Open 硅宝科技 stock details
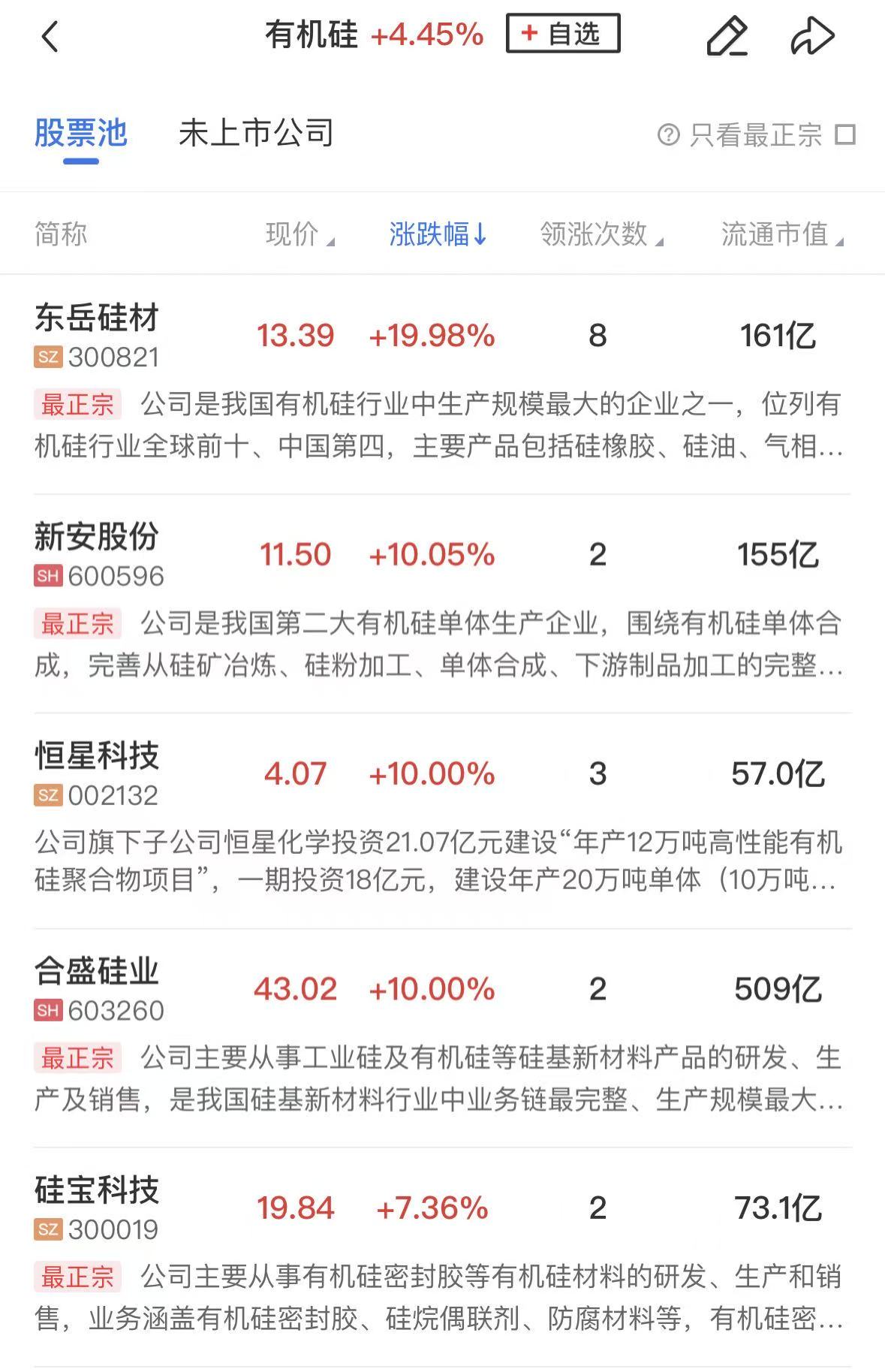The width and height of the screenshot is (885, 1372). [x=97, y=1208]
